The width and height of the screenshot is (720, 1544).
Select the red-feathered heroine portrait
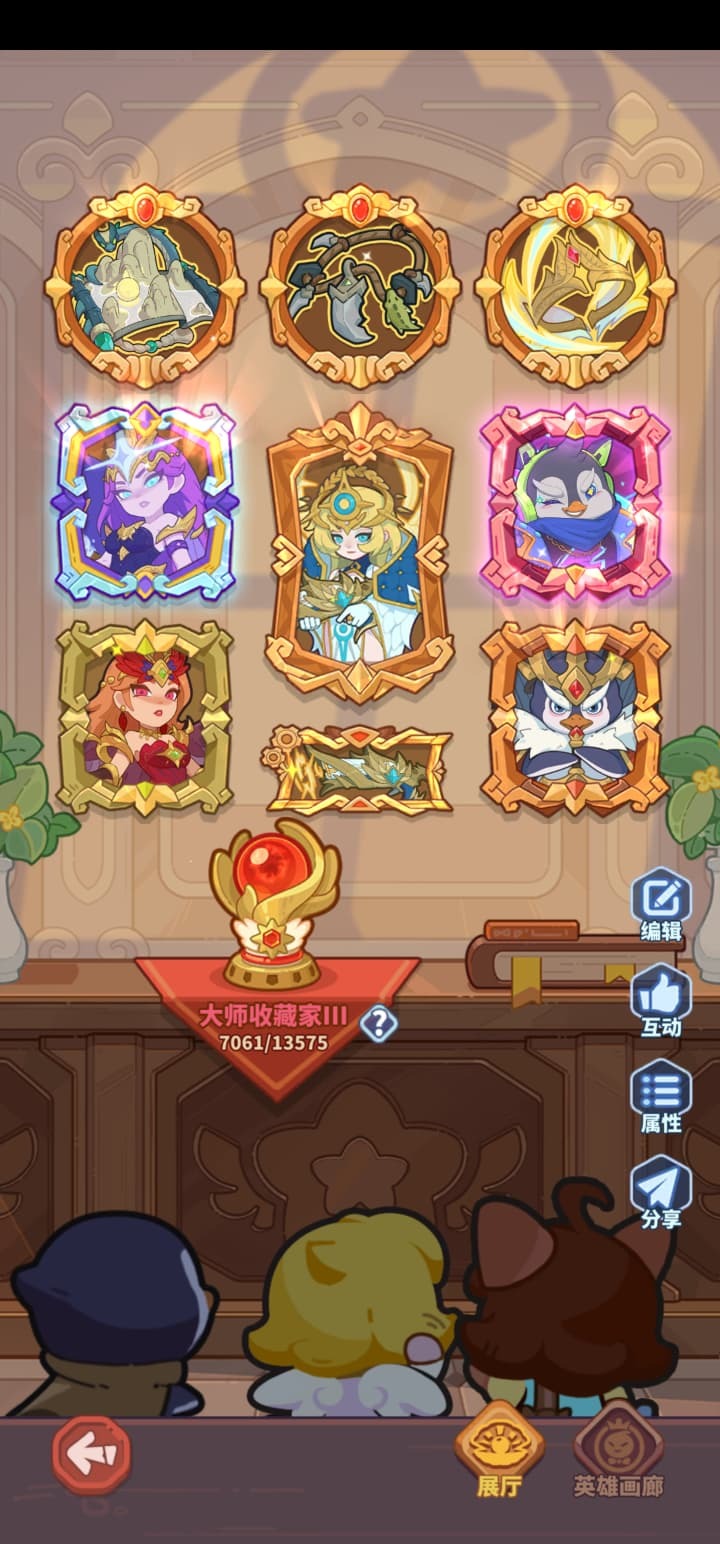click(x=145, y=718)
